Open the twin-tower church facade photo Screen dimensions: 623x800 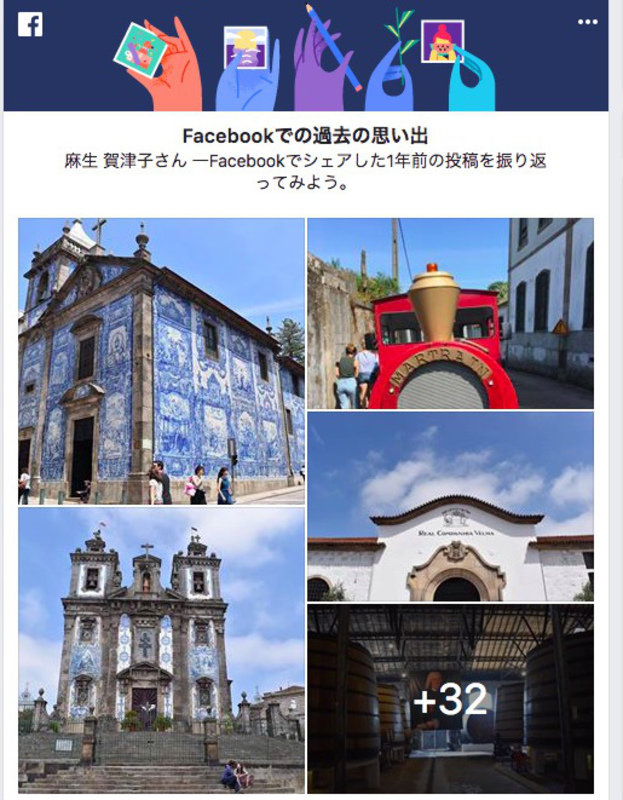click(161, 650)
